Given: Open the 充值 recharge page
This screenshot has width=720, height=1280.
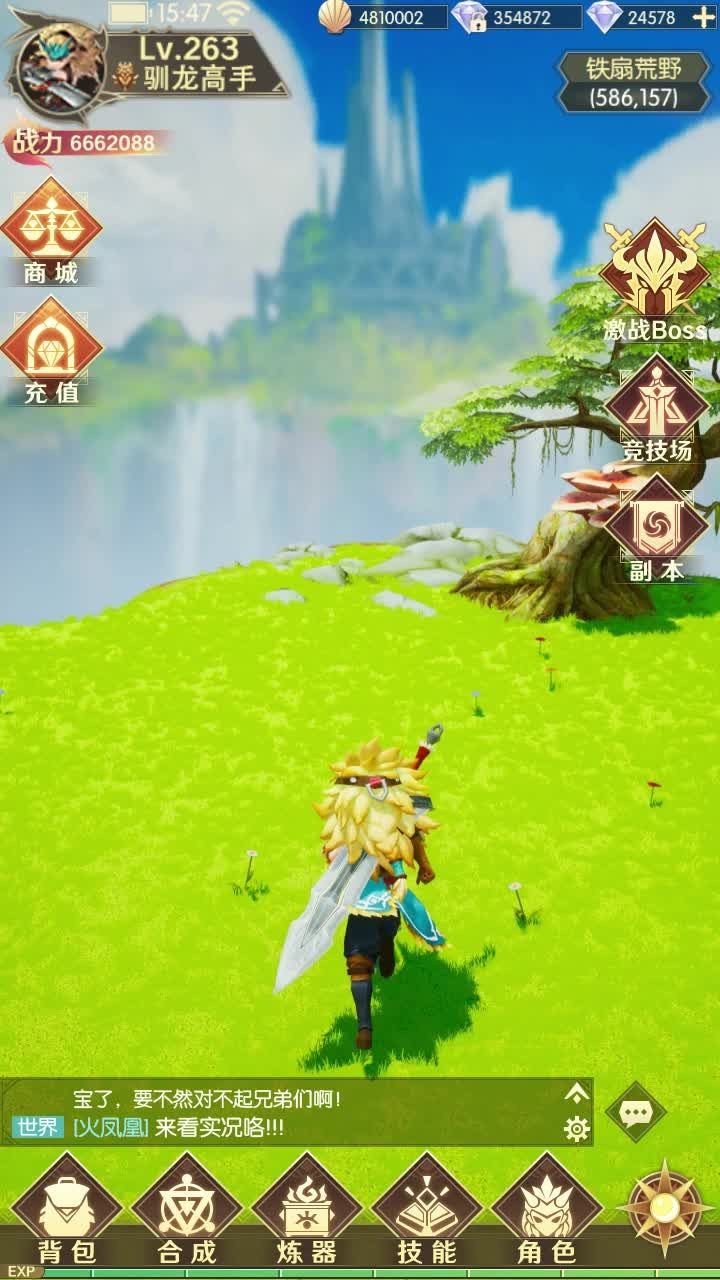Looking at the screenshot, I should tap(51, 350).
